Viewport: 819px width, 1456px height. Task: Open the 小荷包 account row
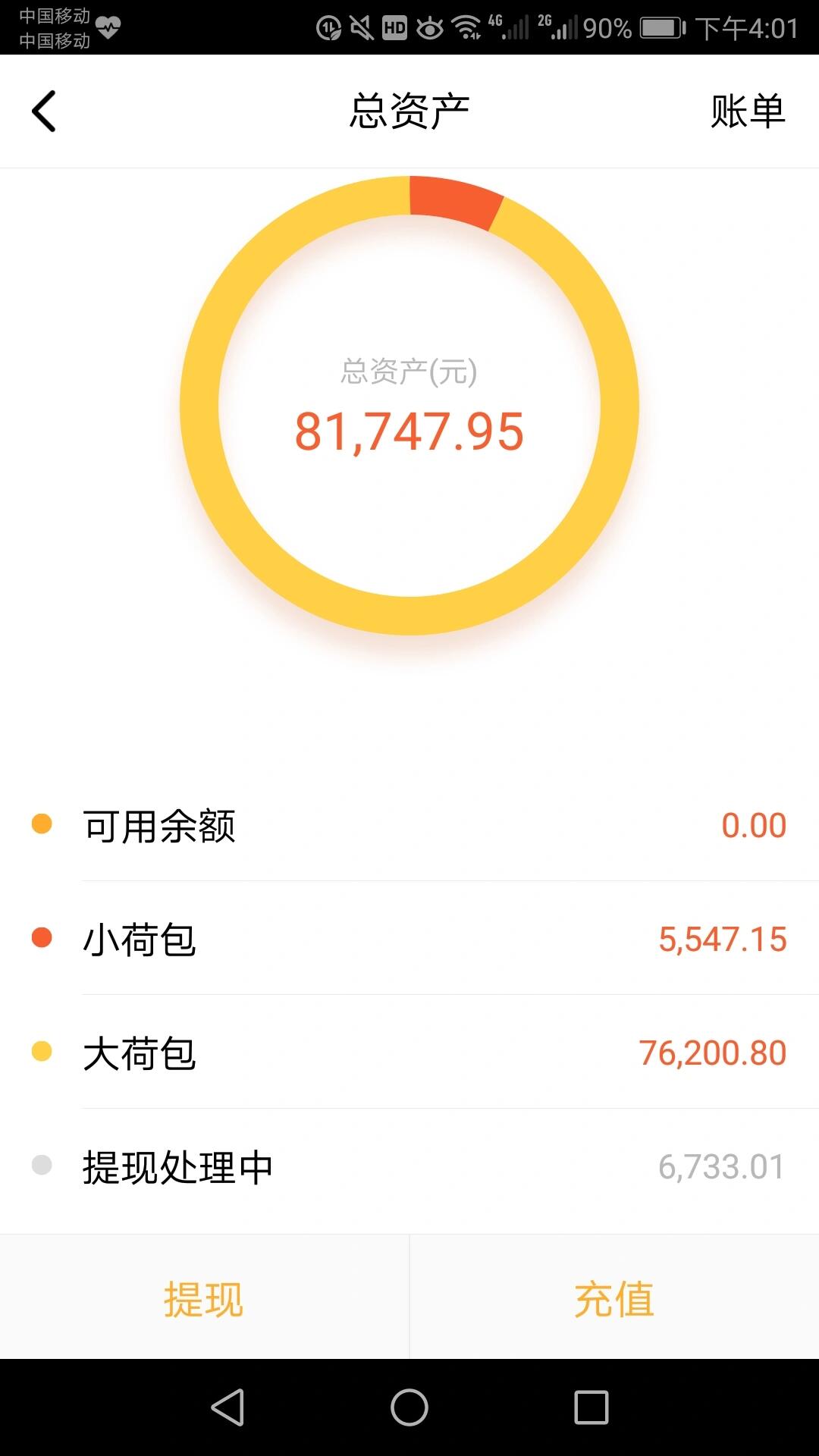[409, 939]
